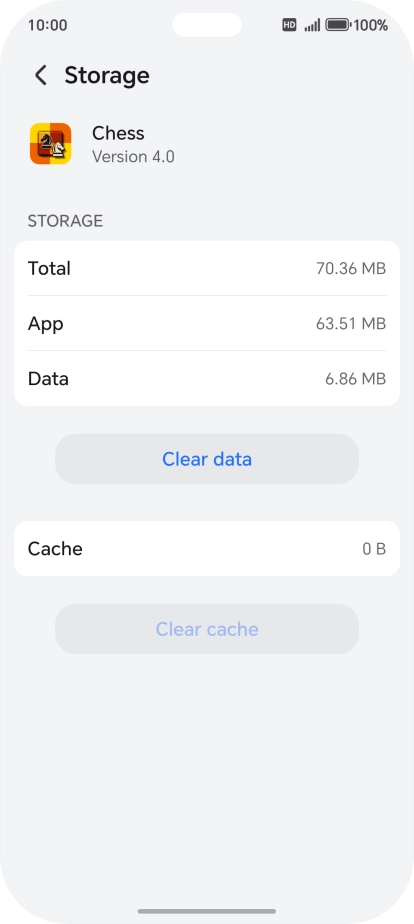Tap the Clear cache button

(207, 629)
